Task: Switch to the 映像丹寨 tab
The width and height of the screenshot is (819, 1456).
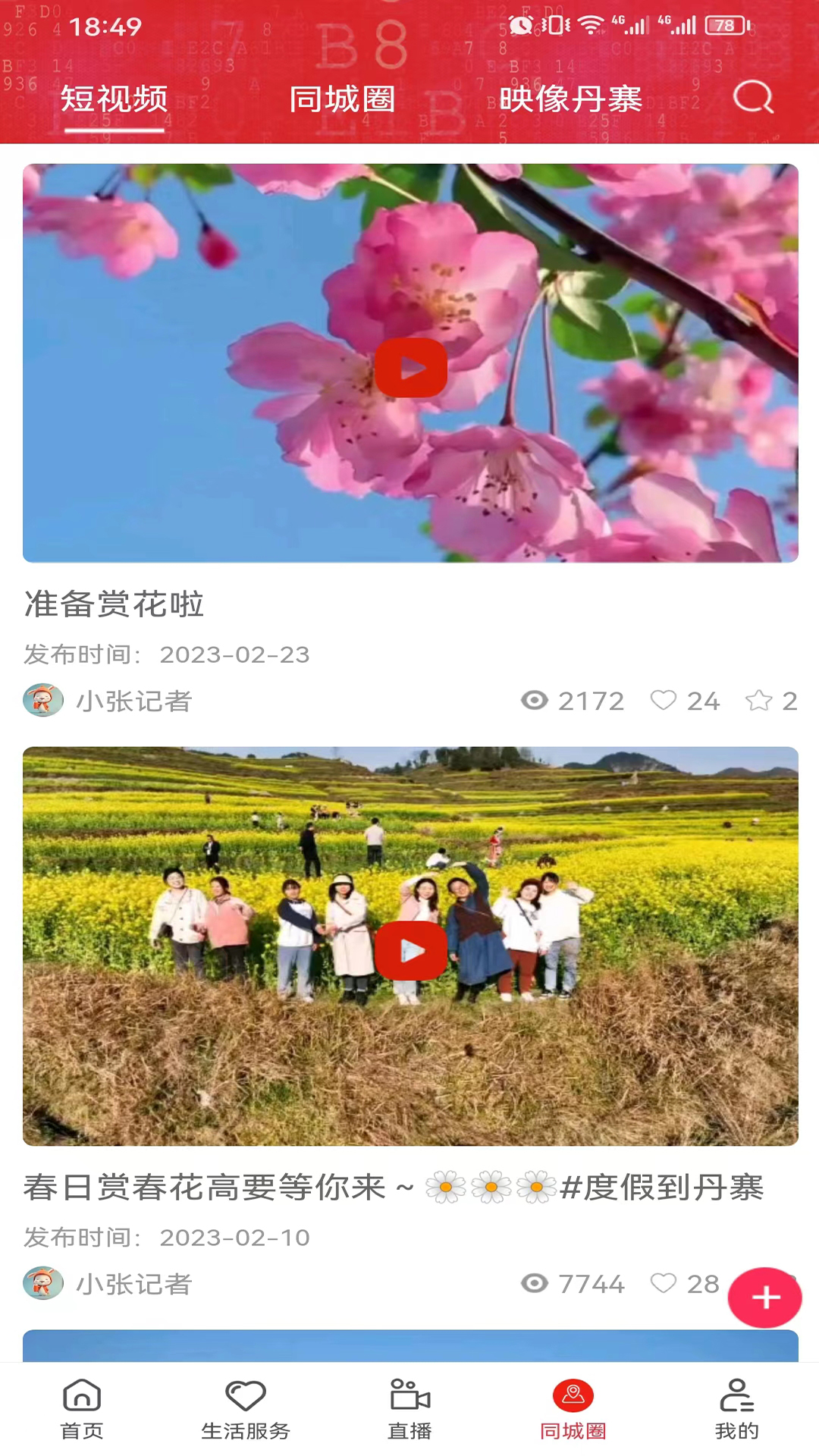Action: (x=570, y=99)
